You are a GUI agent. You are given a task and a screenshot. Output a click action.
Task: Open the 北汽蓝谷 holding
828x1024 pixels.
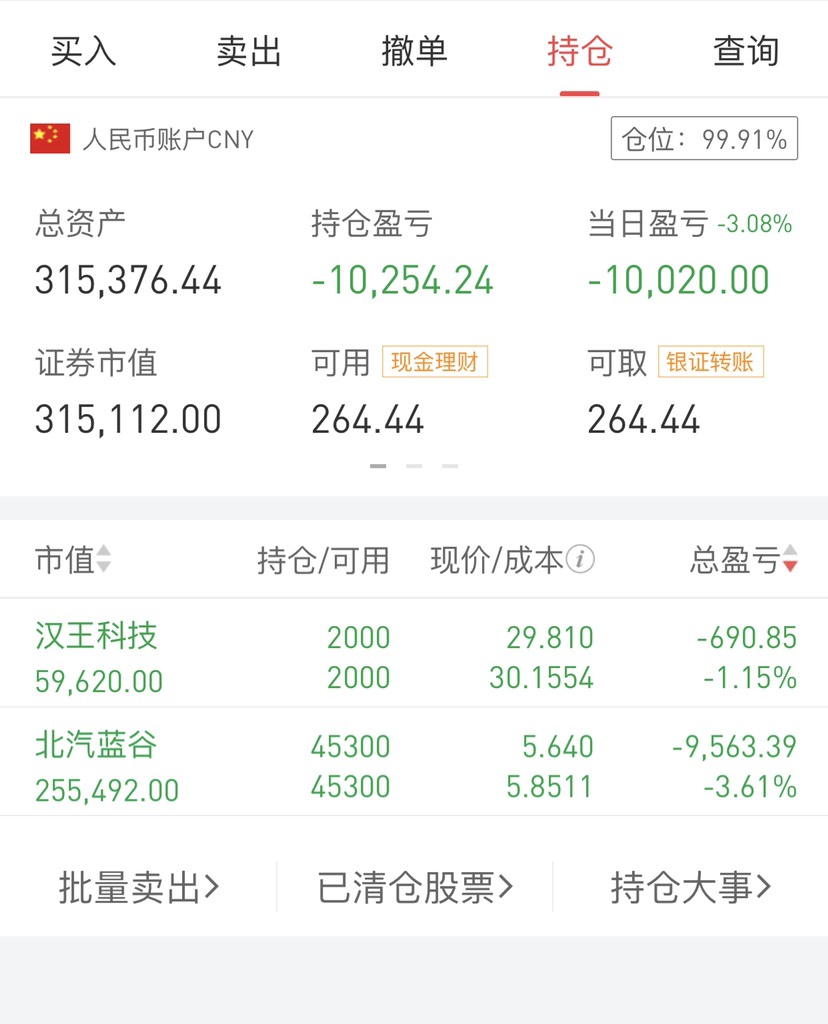[x=96, y=746]
